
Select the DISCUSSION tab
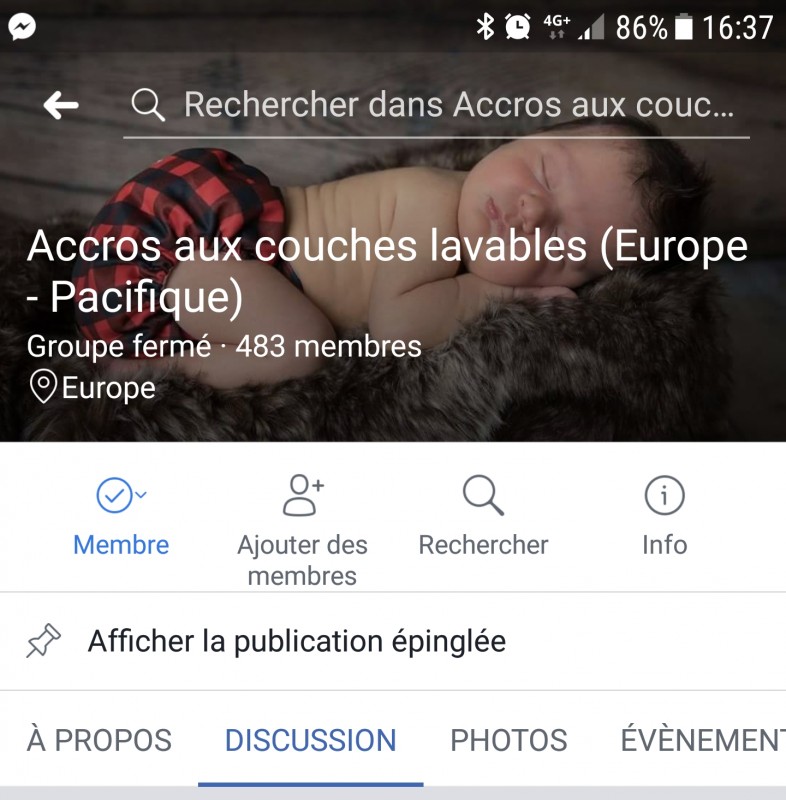[310, 741]
